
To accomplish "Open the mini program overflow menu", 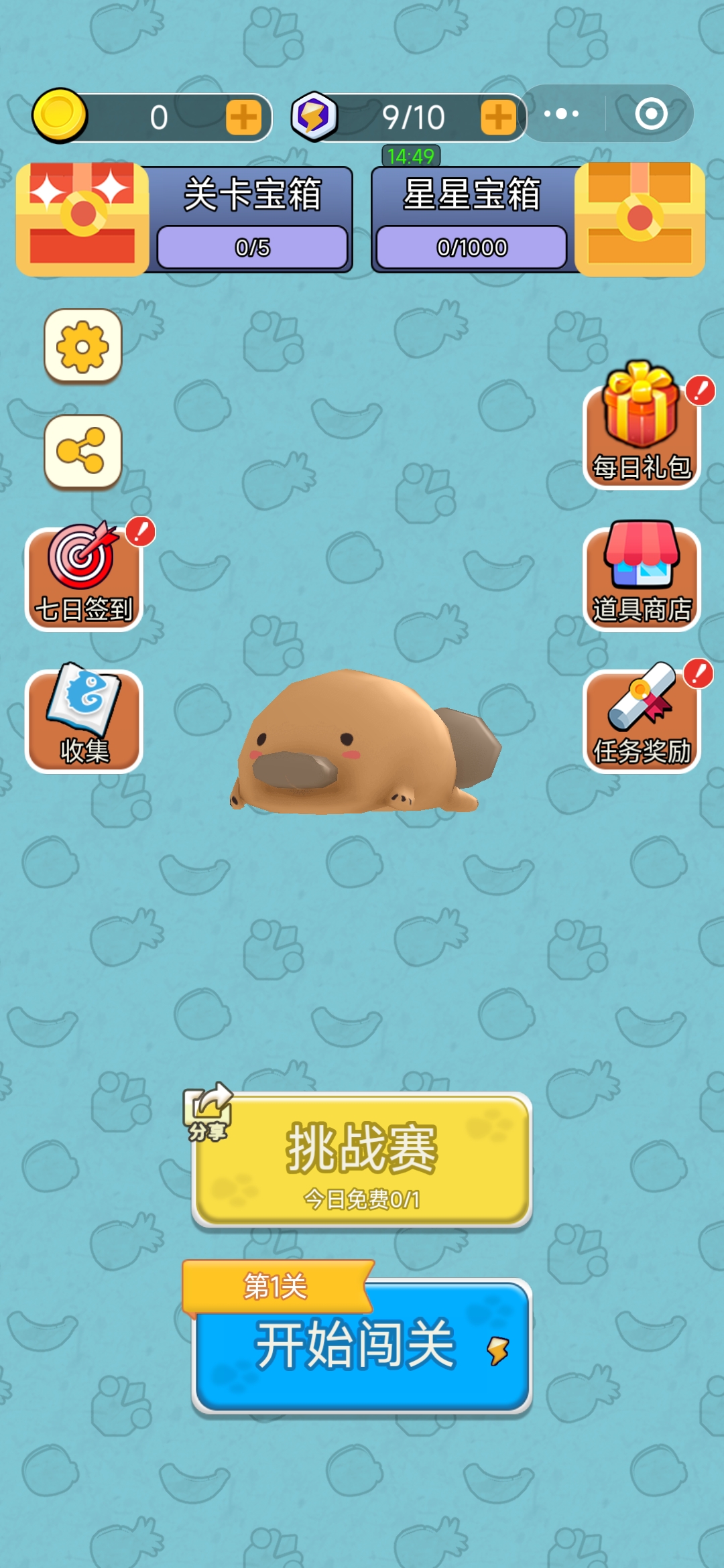I will click(562, 114).
